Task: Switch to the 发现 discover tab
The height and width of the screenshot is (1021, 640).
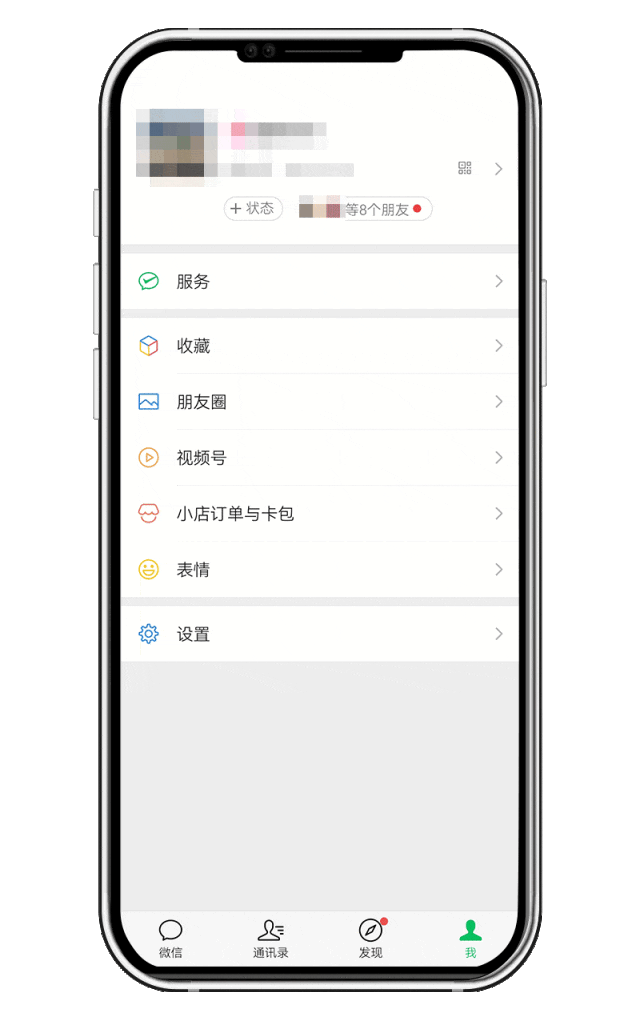Action: (370, 939)
